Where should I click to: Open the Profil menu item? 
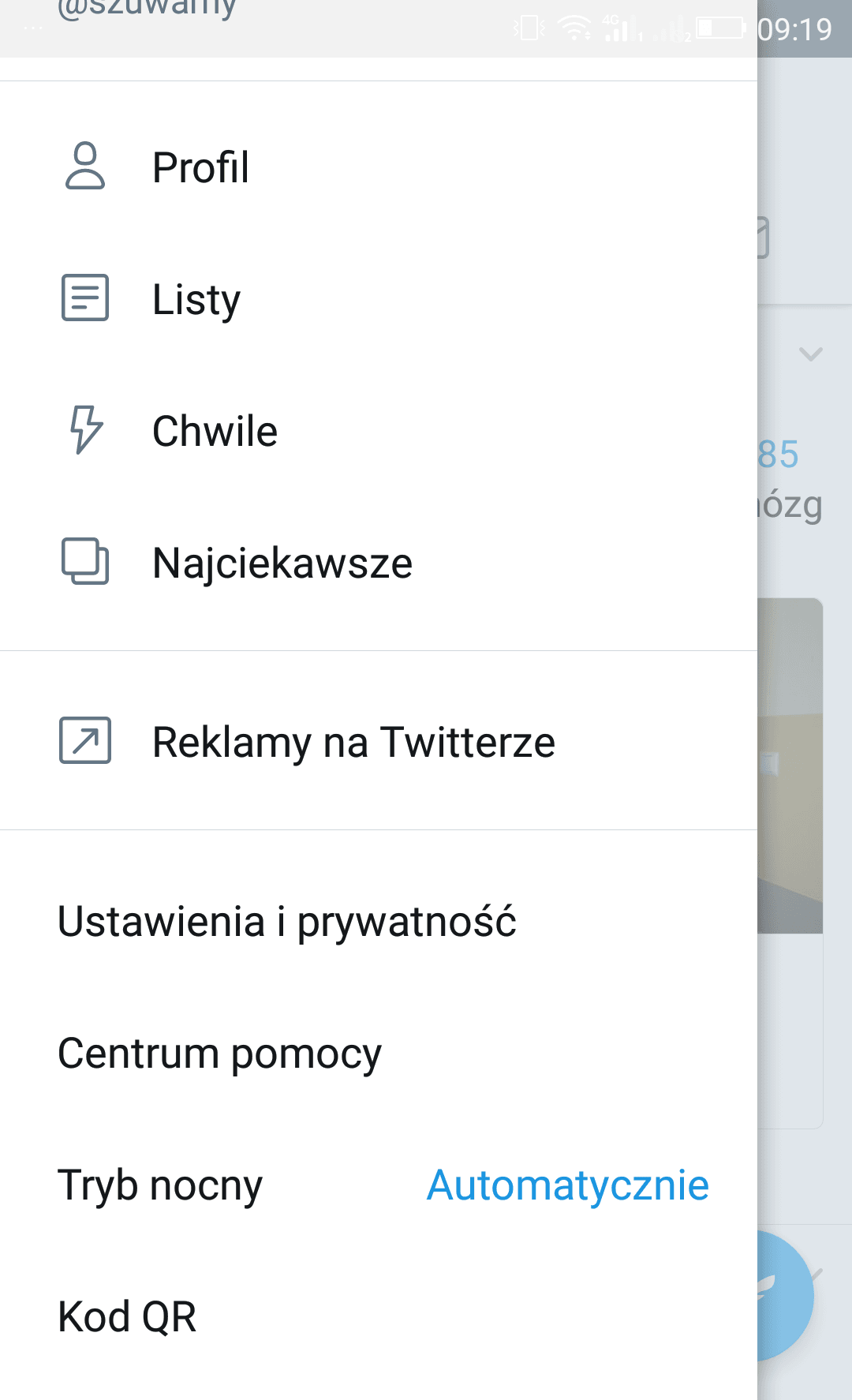point(379,167)
